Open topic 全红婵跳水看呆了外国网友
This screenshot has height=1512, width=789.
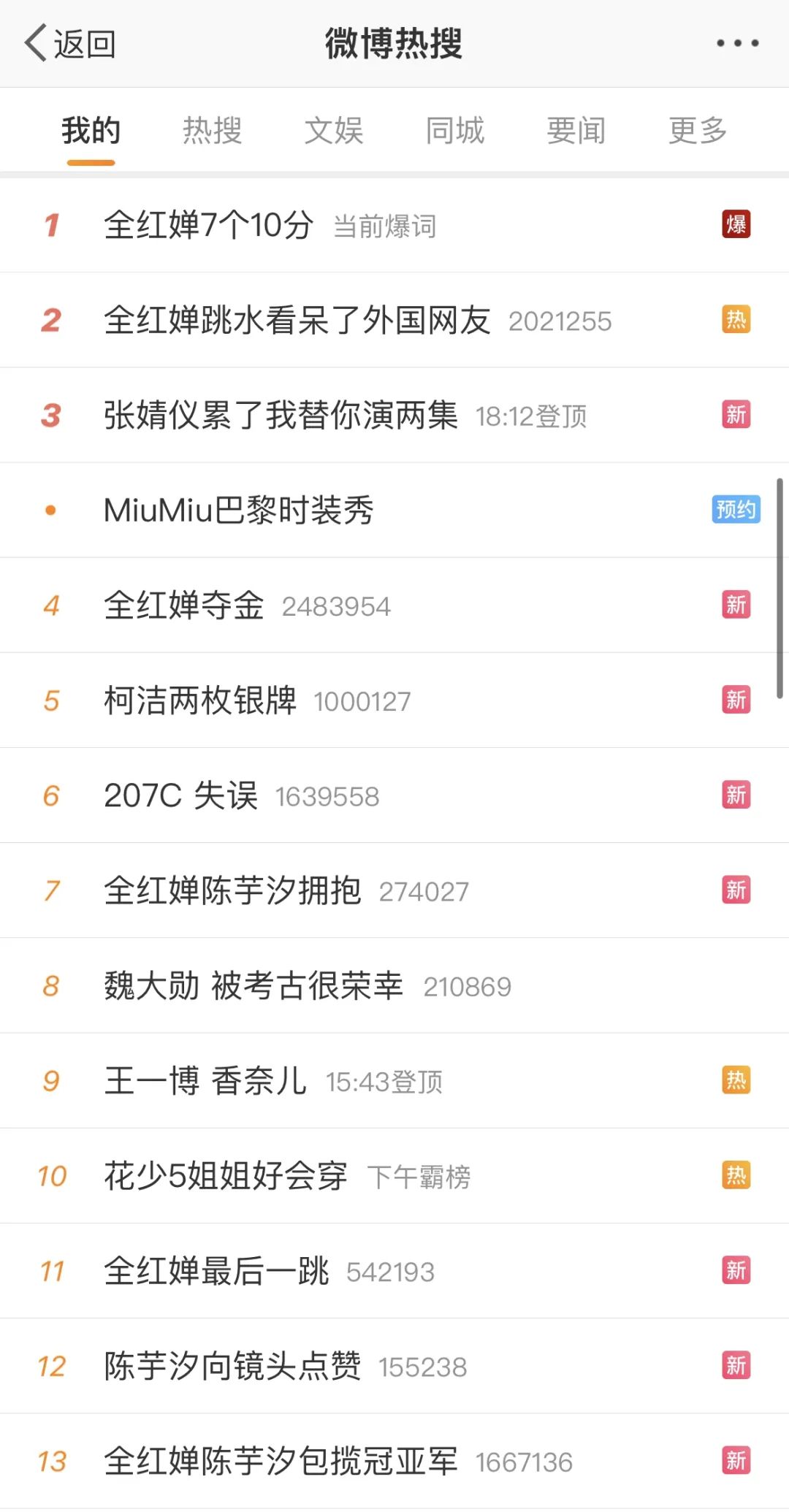pos(297,320)
